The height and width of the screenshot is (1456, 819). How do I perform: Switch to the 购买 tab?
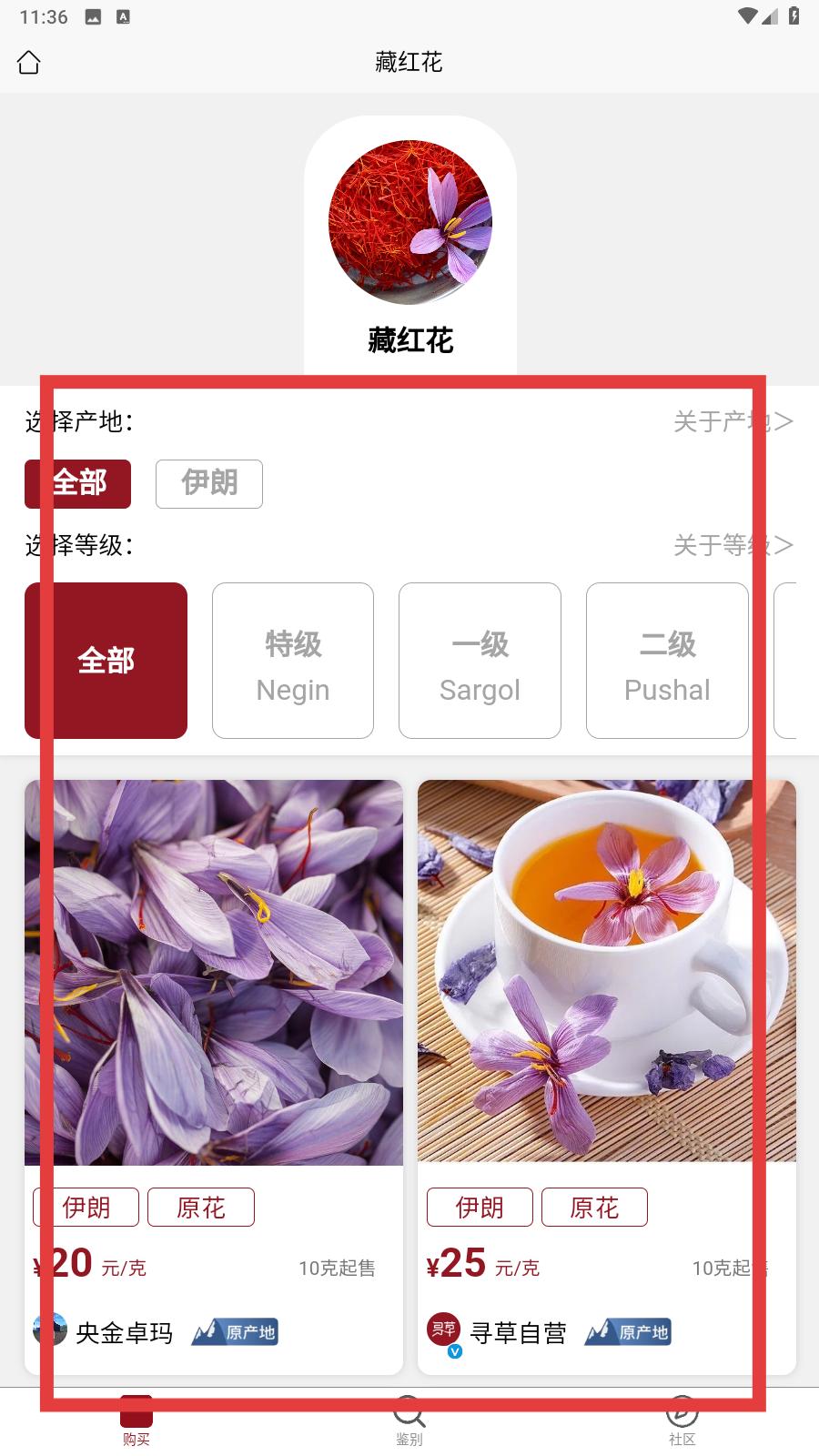pos(136,1421)
